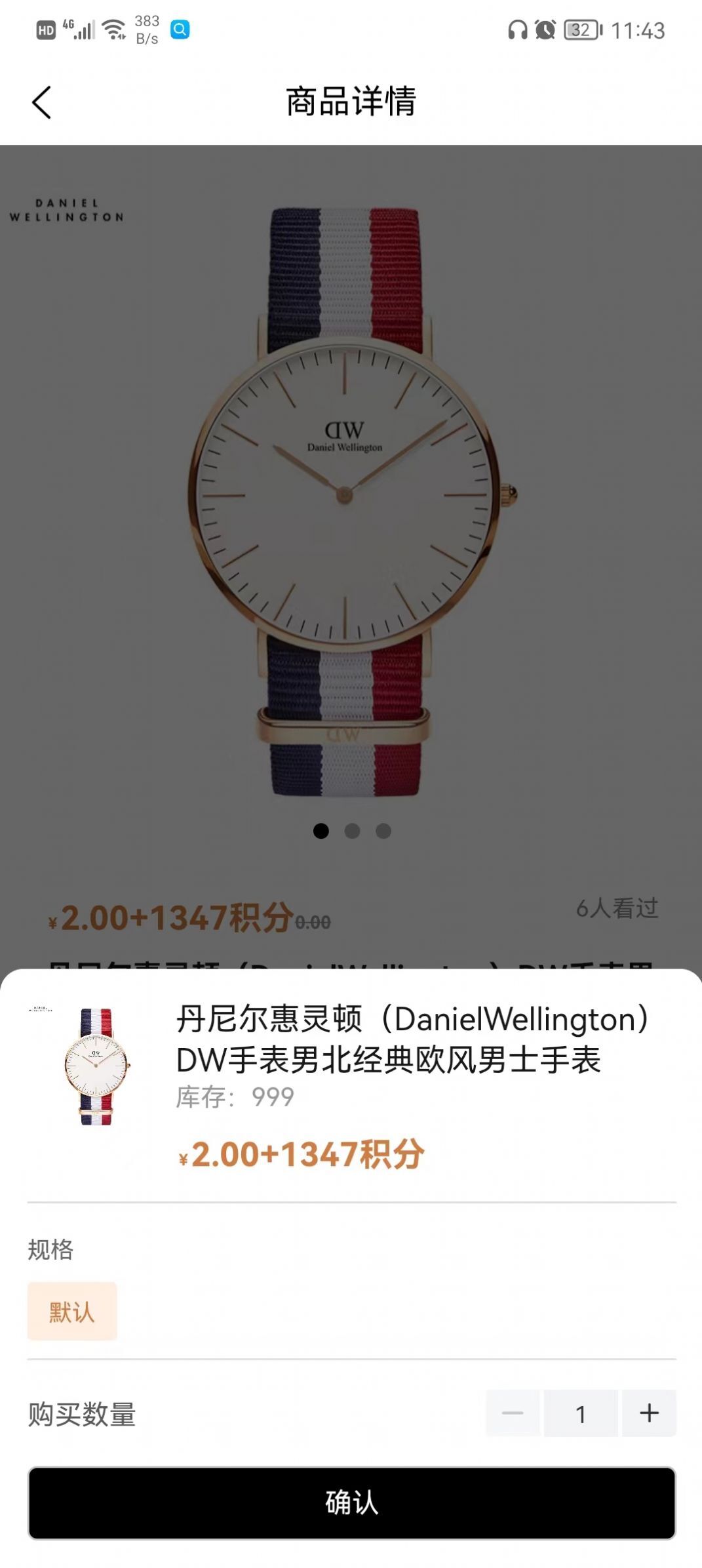Tap the quantity field showing 1
The width and height of the screenshot is (702, 1568).
point(581,1413)
